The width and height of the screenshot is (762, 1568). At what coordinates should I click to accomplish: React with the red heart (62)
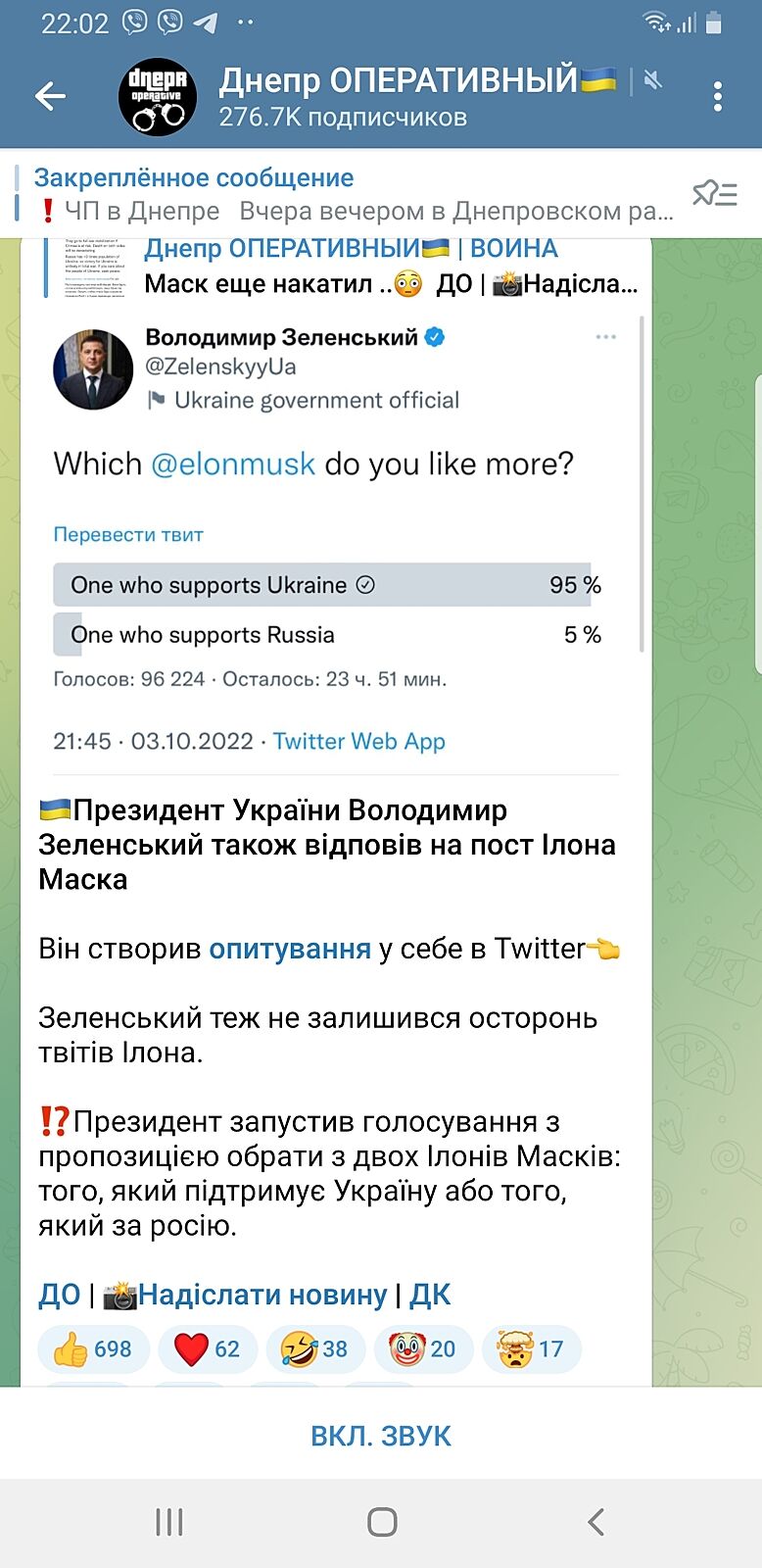[x=207, y=1349]
